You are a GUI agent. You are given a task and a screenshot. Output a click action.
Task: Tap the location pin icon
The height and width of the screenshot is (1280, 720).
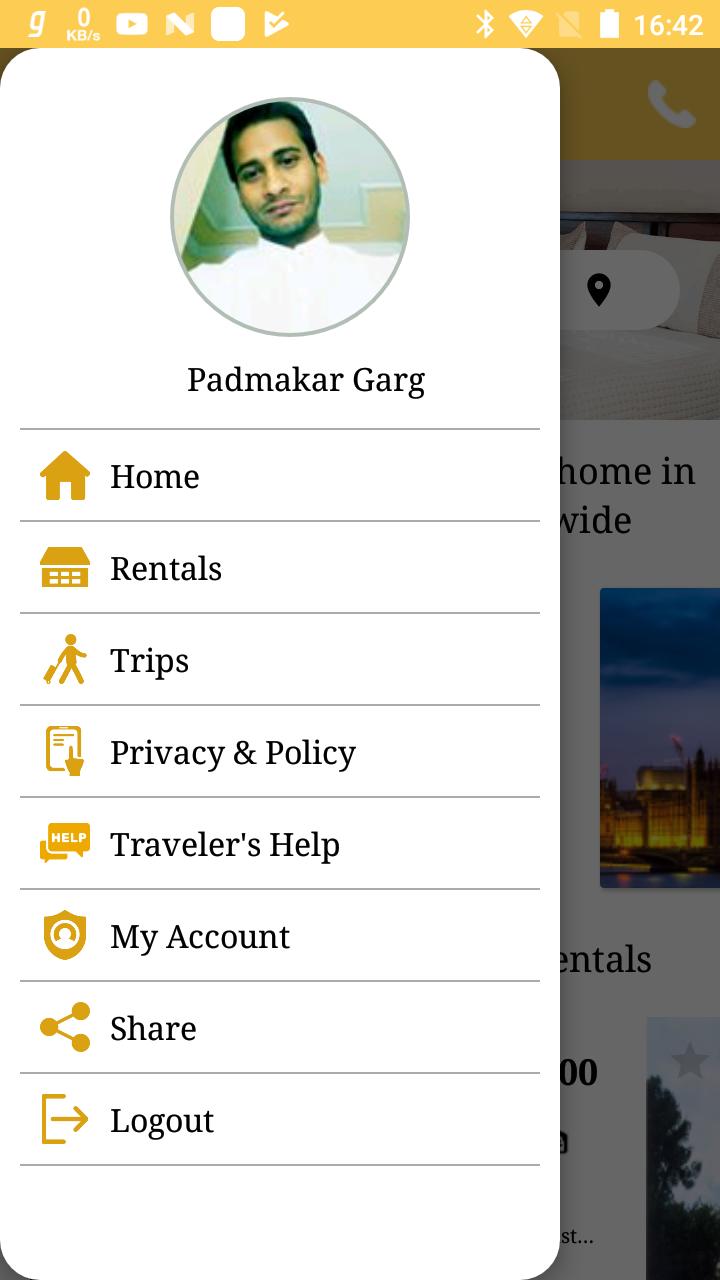pos(598,290)
